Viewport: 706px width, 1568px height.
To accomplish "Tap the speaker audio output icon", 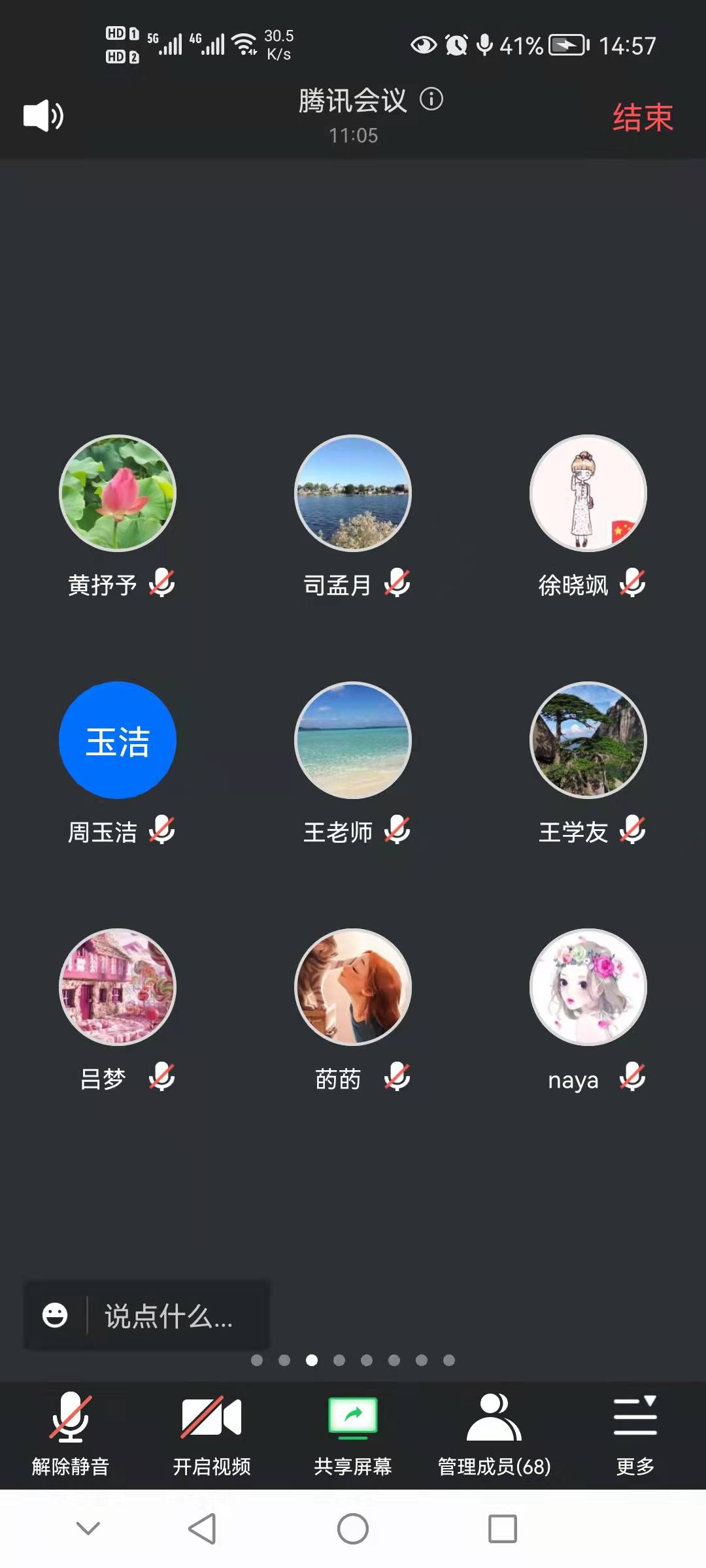I will tap(43, 116).
